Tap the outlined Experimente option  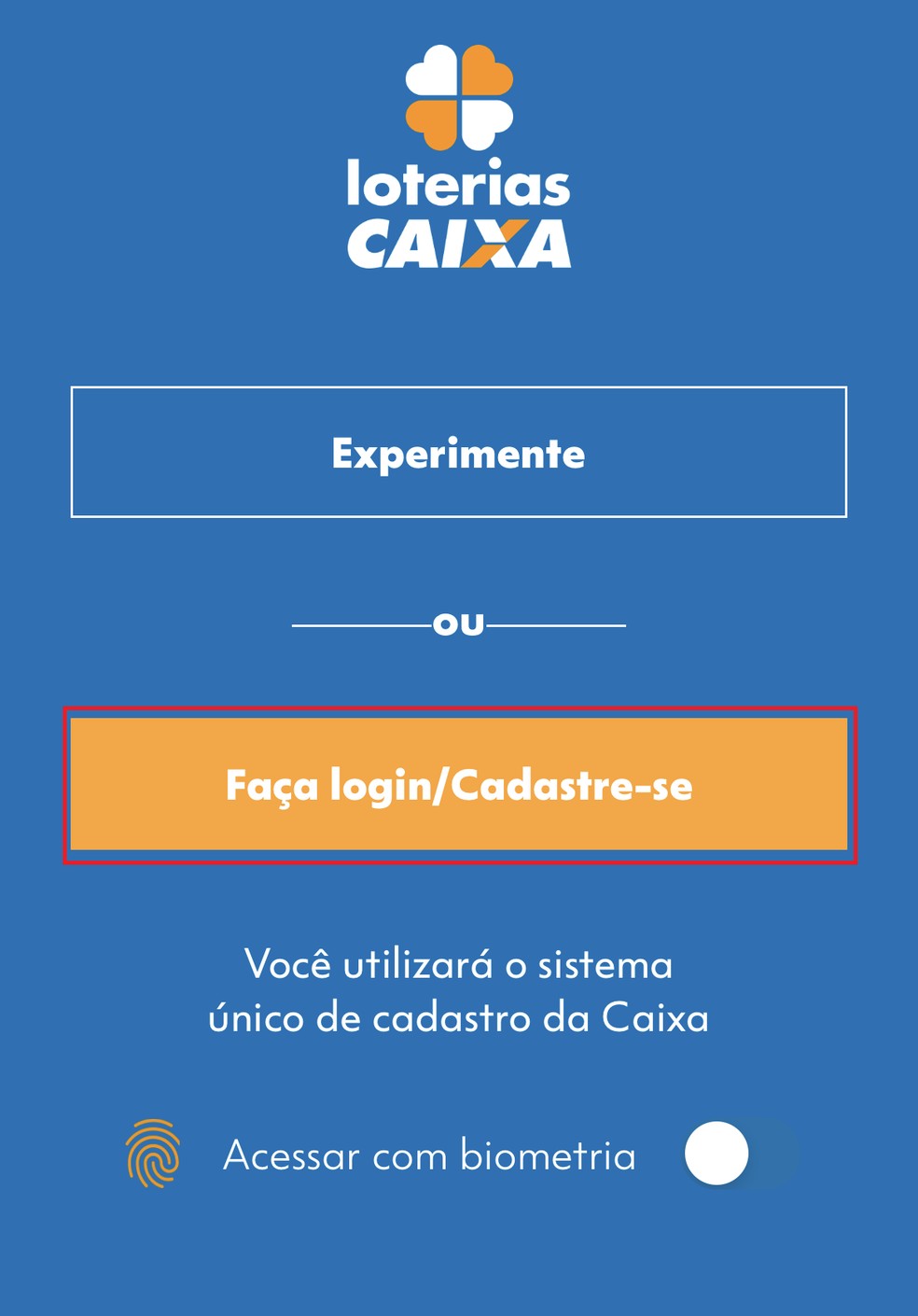[459, 454]
